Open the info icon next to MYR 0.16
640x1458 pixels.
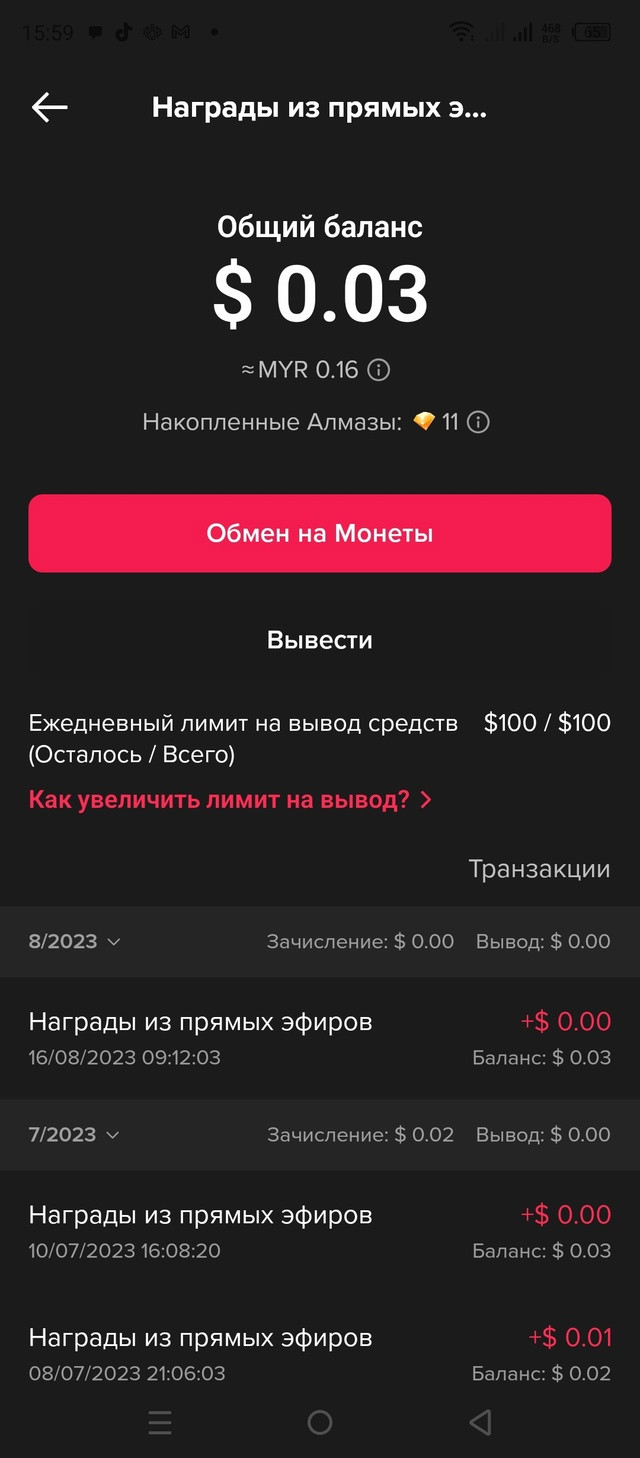coord(378,370)
